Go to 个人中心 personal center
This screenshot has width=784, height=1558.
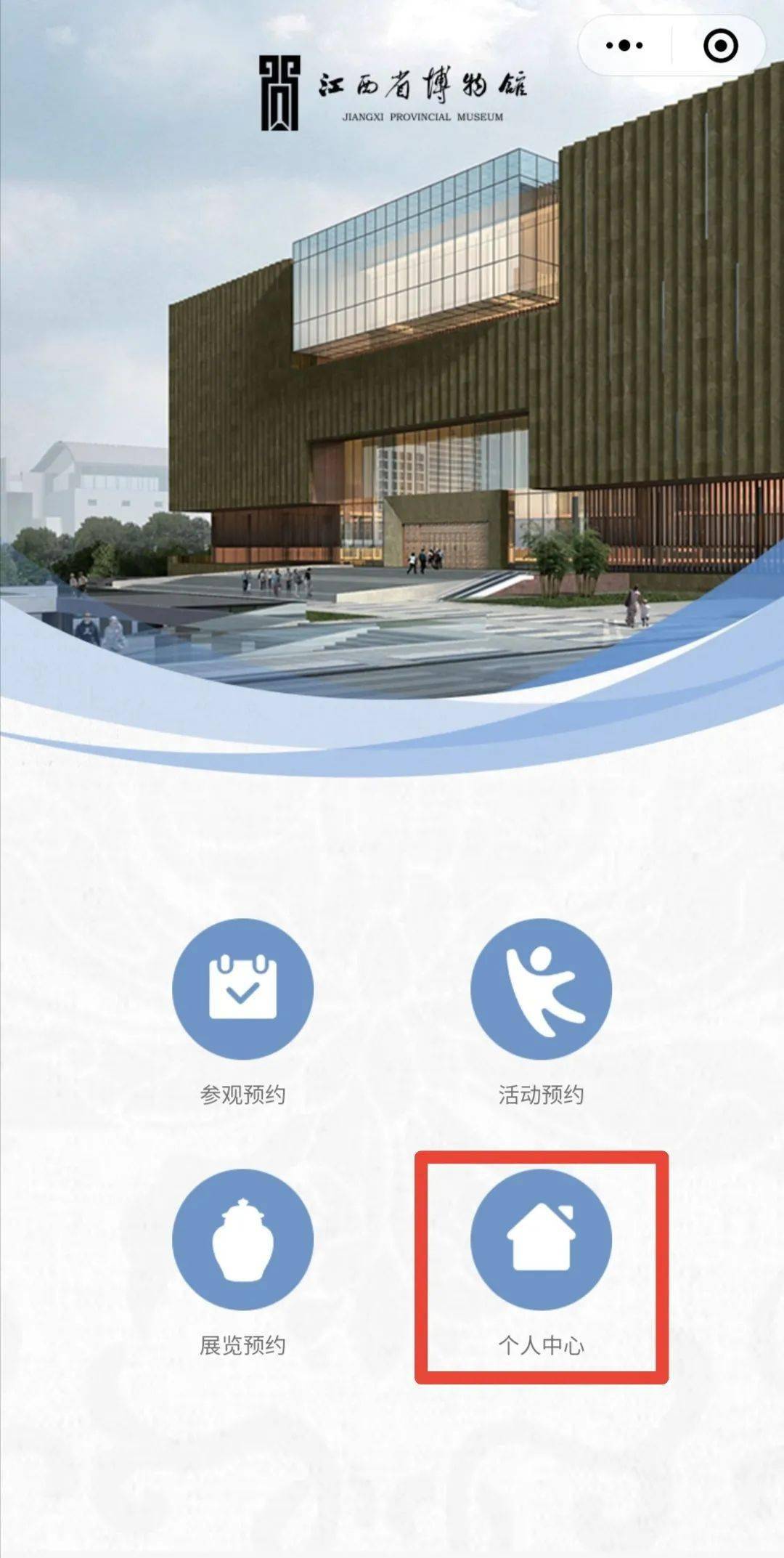coord(541,1239)
